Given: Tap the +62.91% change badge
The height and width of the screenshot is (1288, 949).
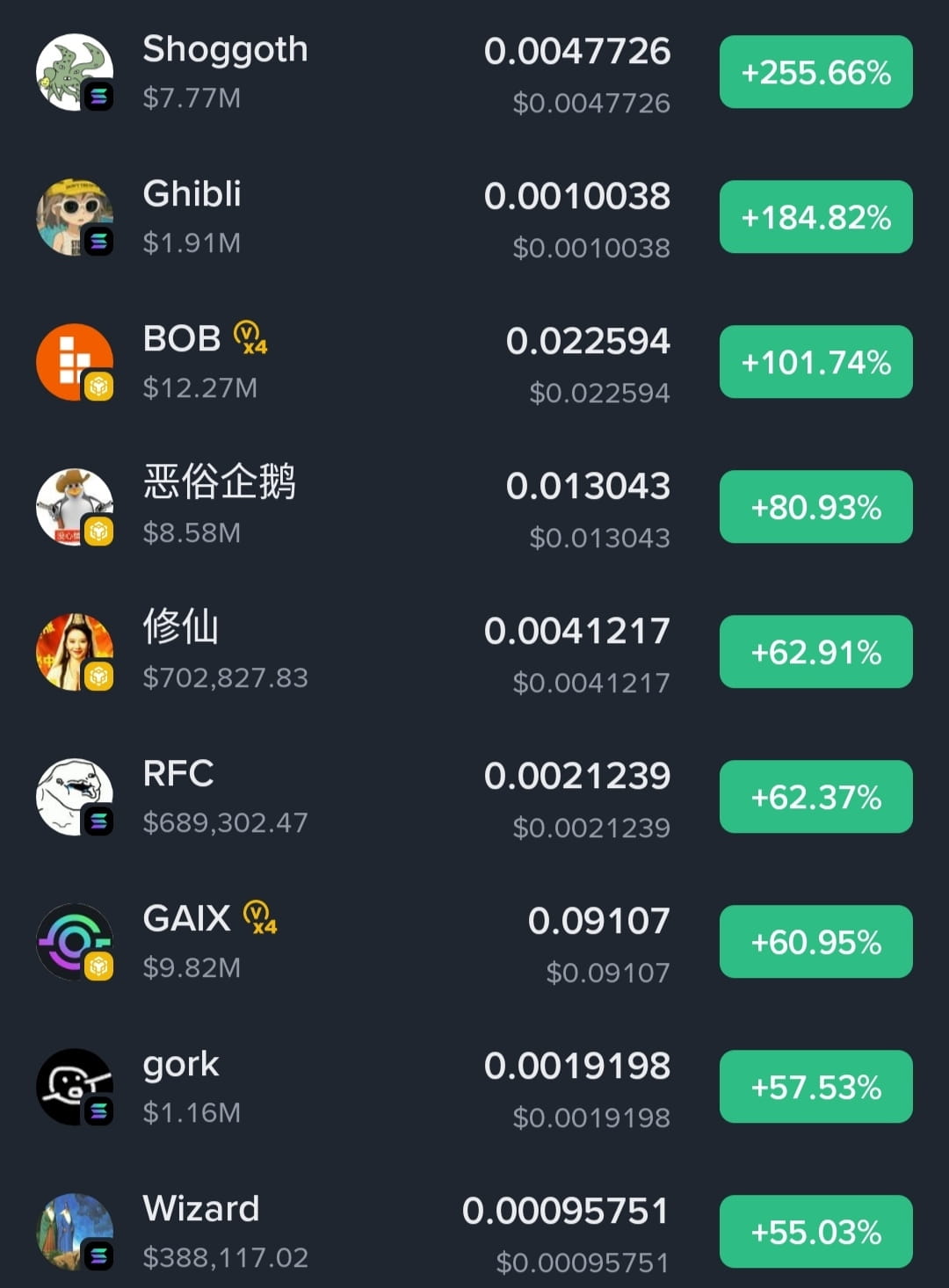Looking at the screenshot, I should [815, 652].
